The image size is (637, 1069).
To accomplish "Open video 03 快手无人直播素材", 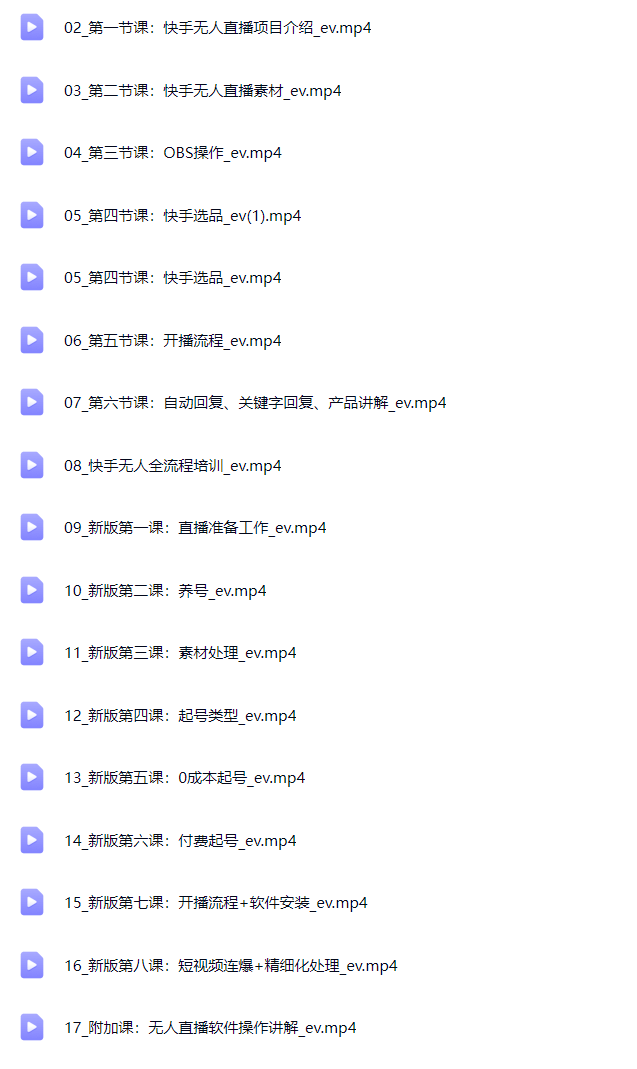I will click(x=202, y=91).
